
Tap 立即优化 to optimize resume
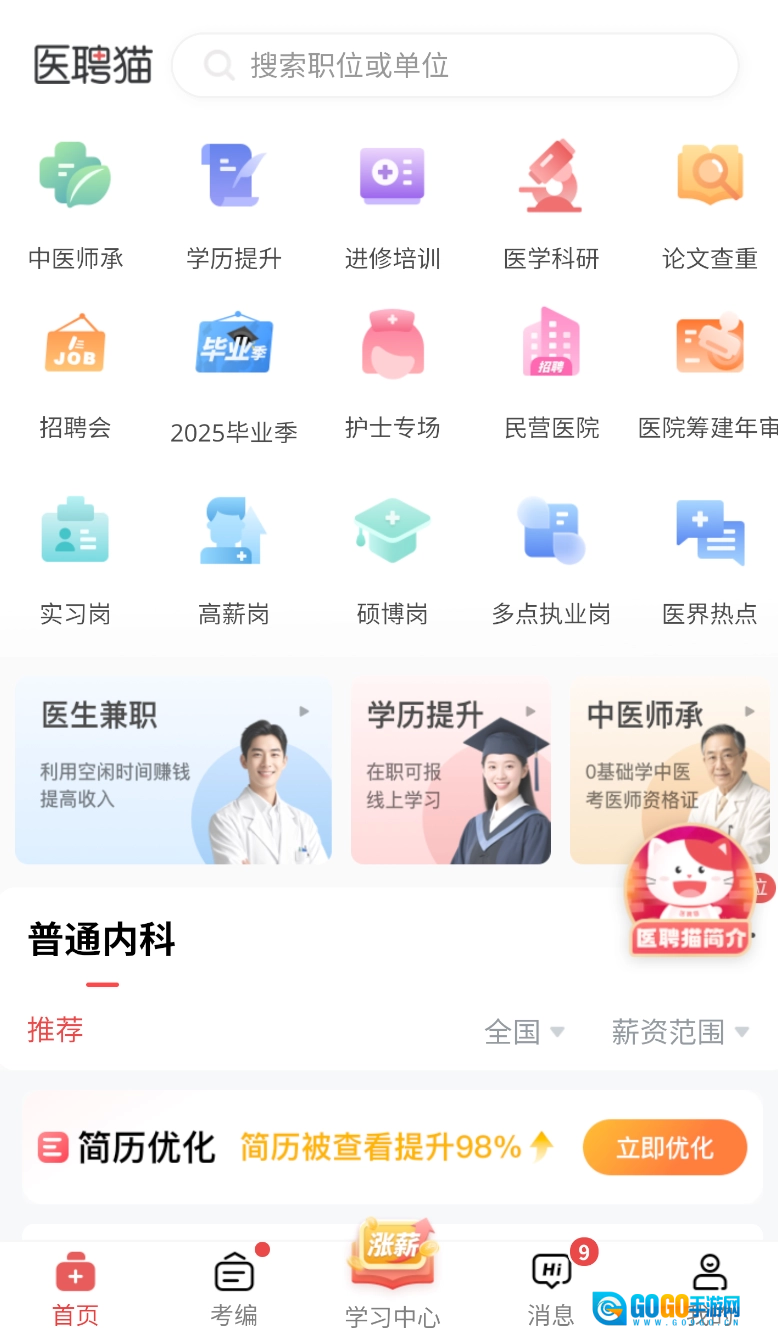665,1147
